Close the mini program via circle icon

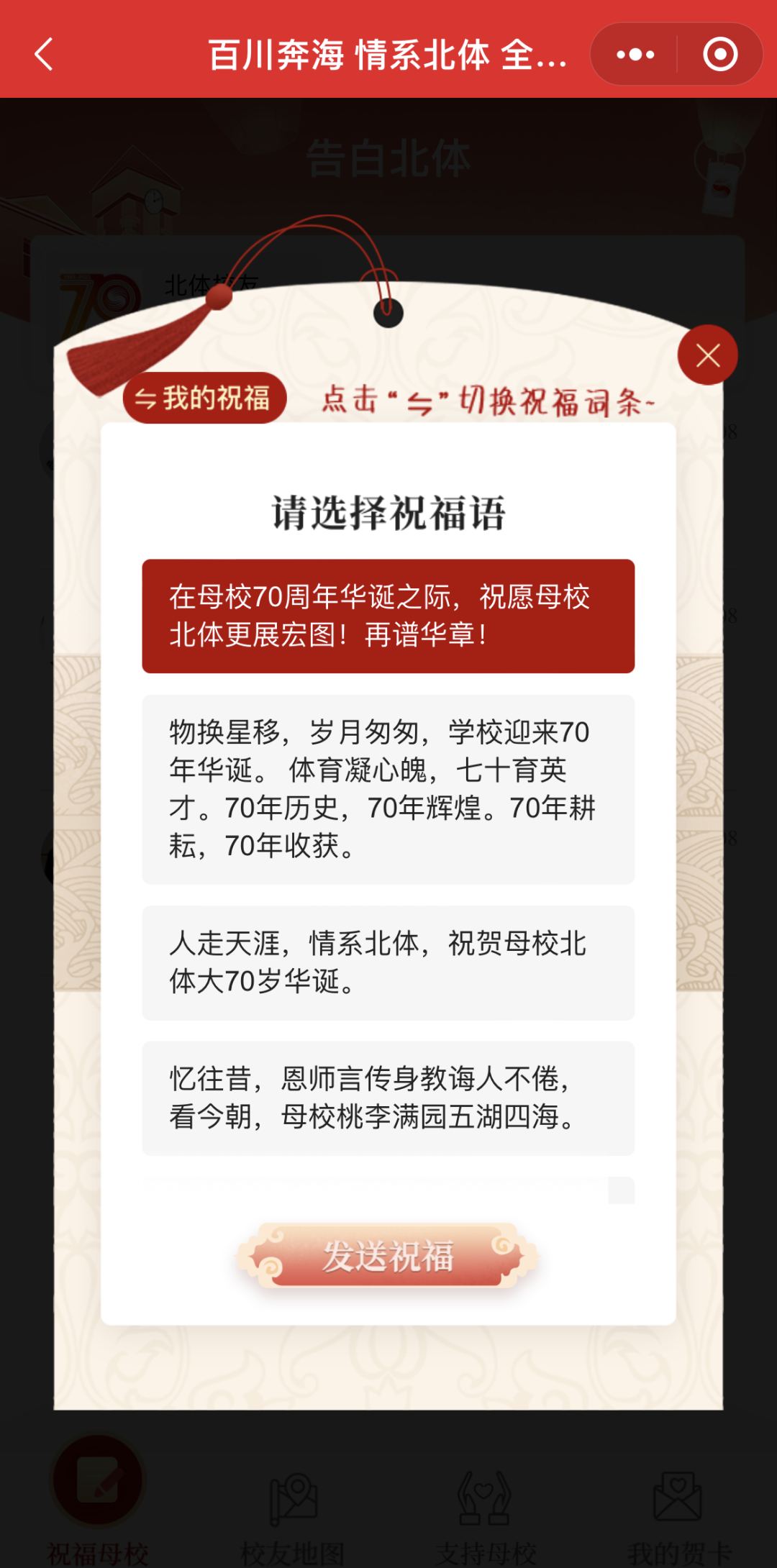(720, 55)
